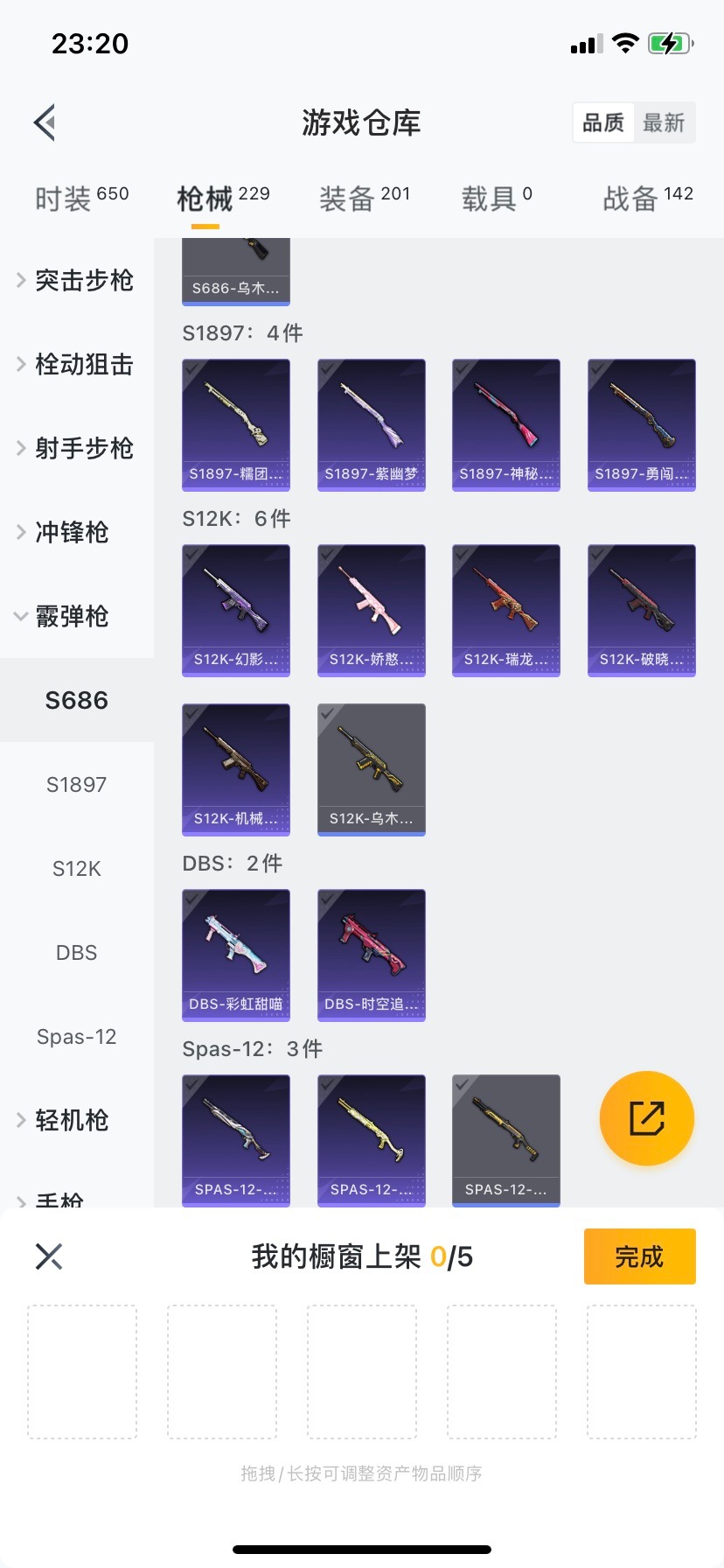The height and width of the screenshot is (1568, 724).
Task: Tap 完成 to finish showcase
Action: [x=639, y=1256]
